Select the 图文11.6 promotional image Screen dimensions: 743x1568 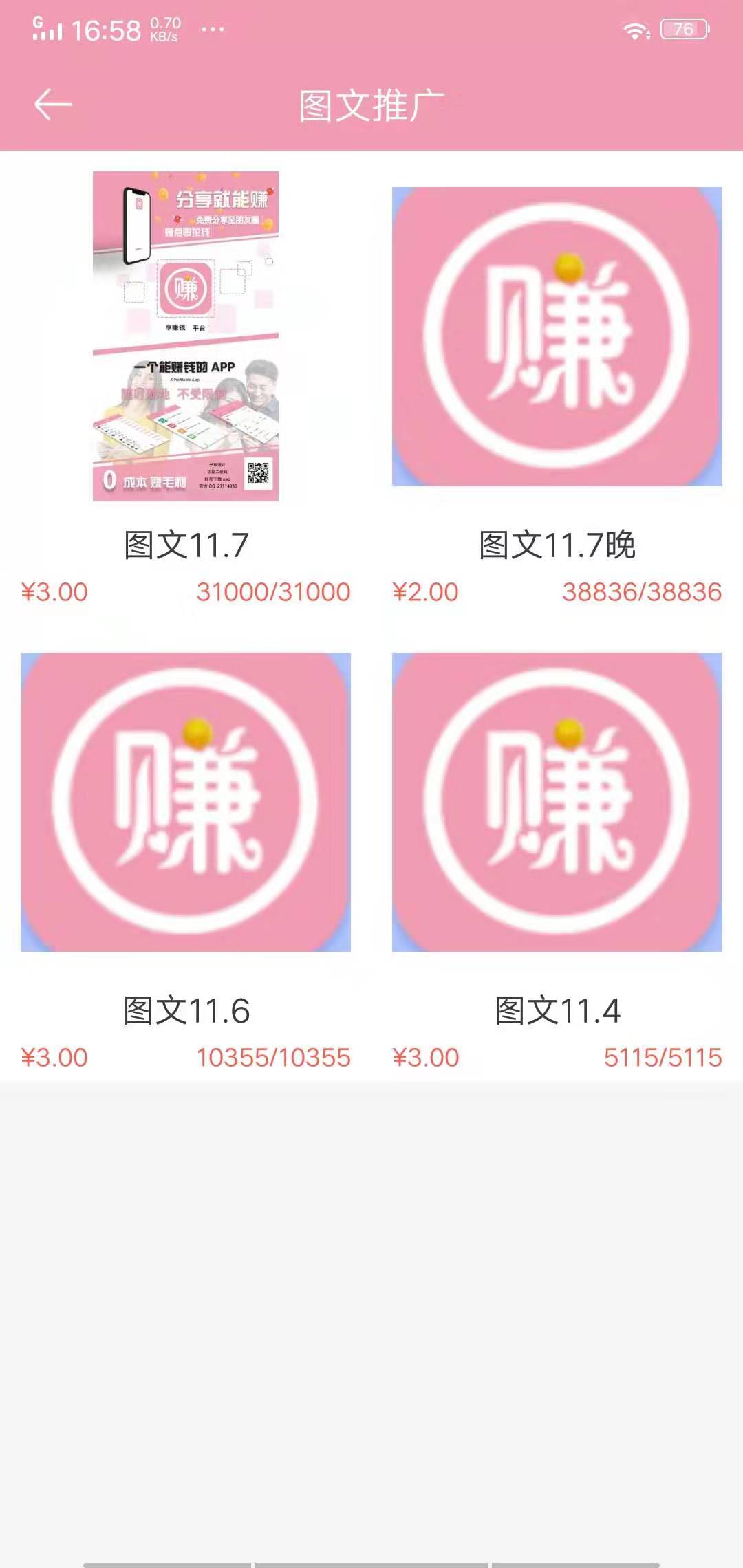(186, 805)
